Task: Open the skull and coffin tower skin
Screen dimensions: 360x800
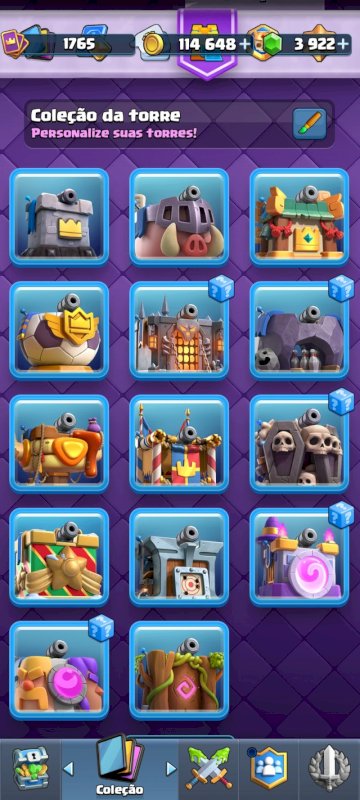Action: pos(299,444)
